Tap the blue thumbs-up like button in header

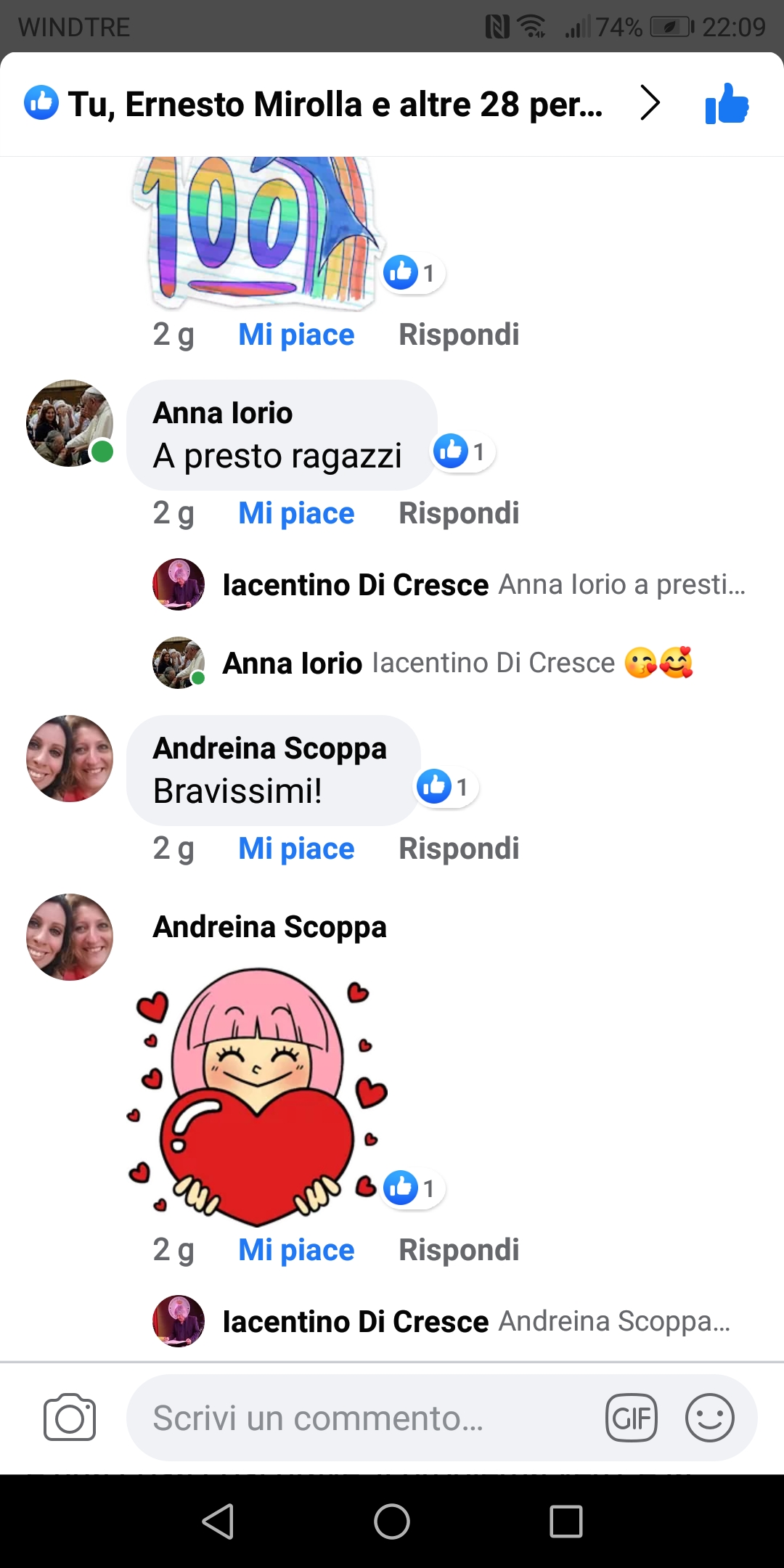pyautogui.click(x=727, y=104)
